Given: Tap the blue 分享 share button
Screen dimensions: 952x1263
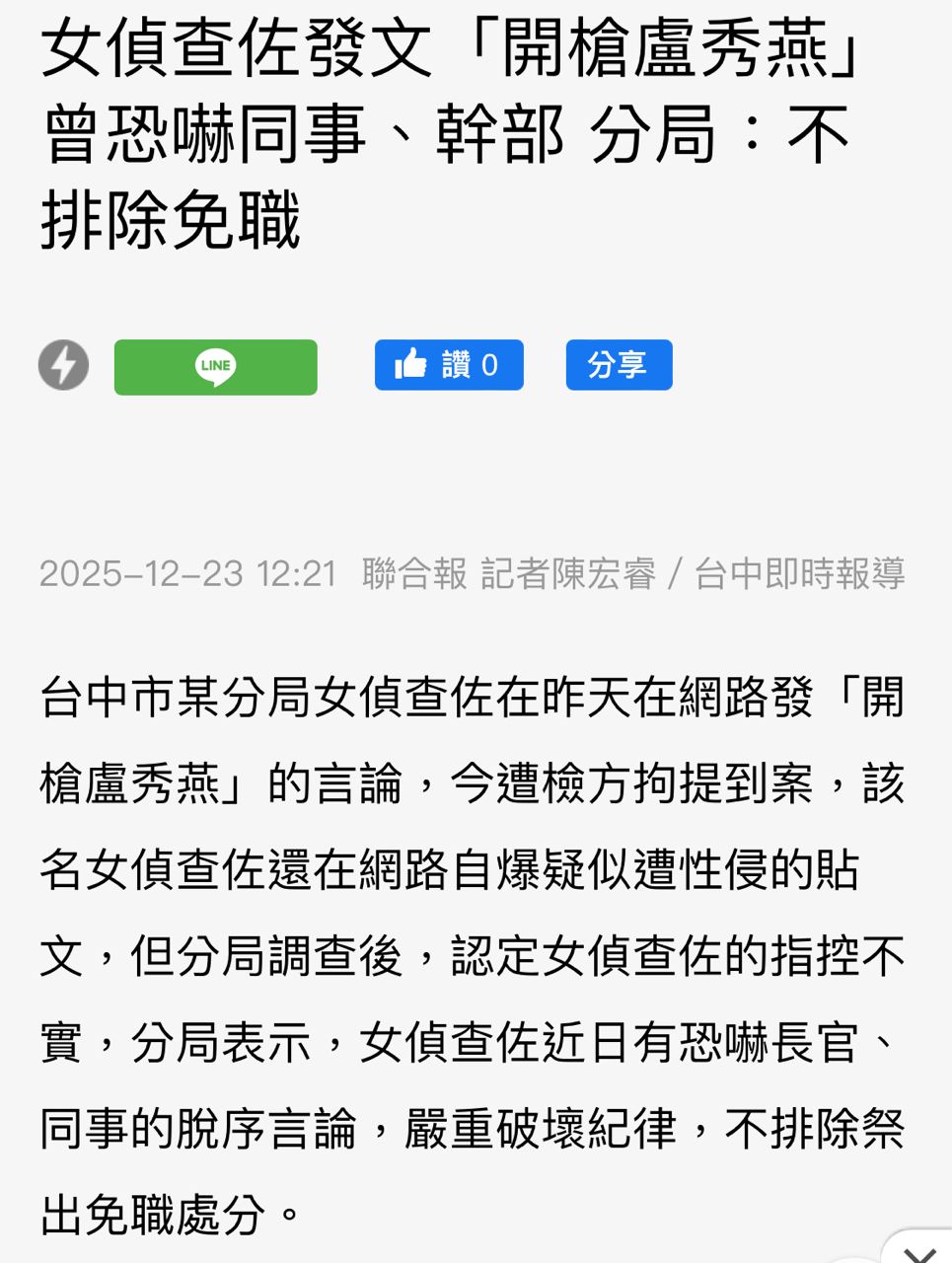Looking at the screenshot, I should (x=619, y=365).
